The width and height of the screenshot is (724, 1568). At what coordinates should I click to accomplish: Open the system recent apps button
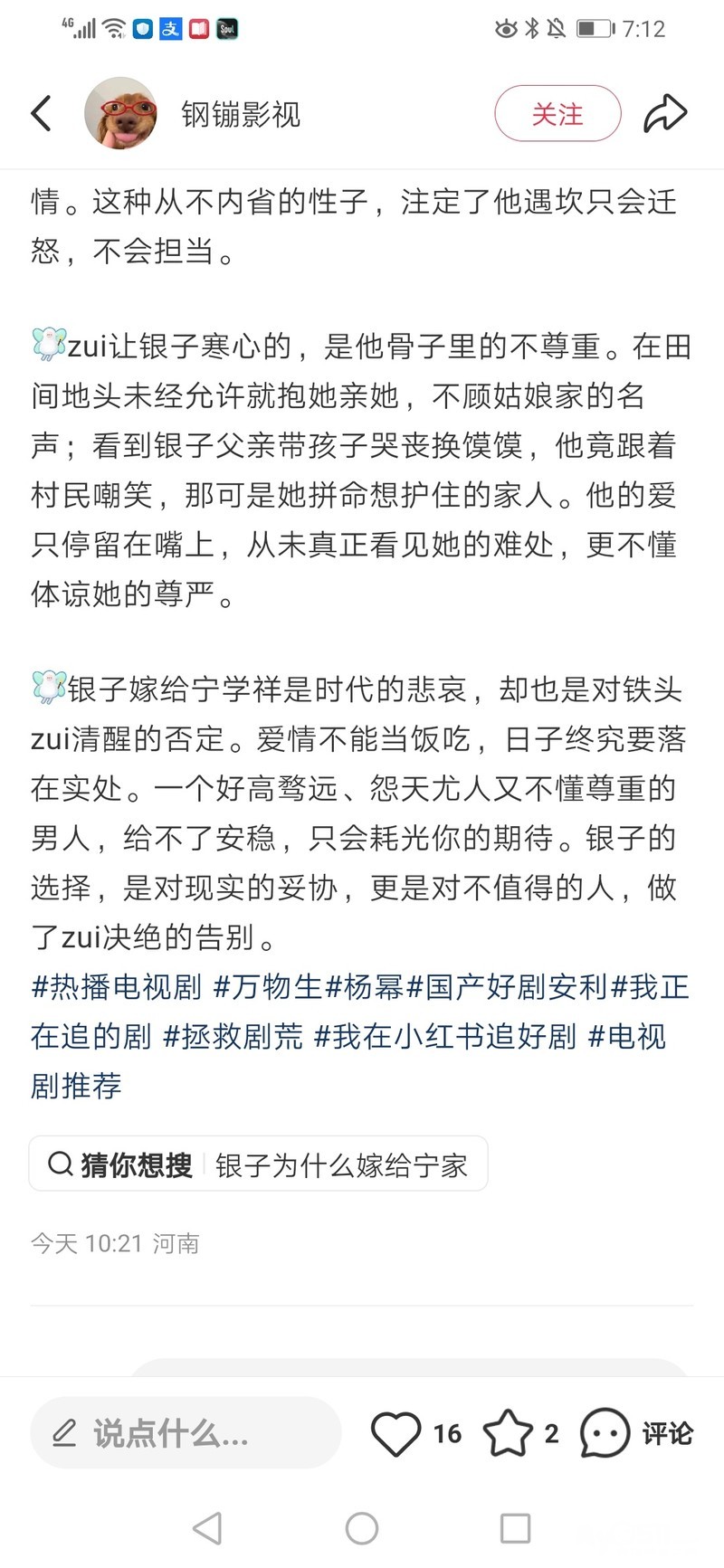515,1529
